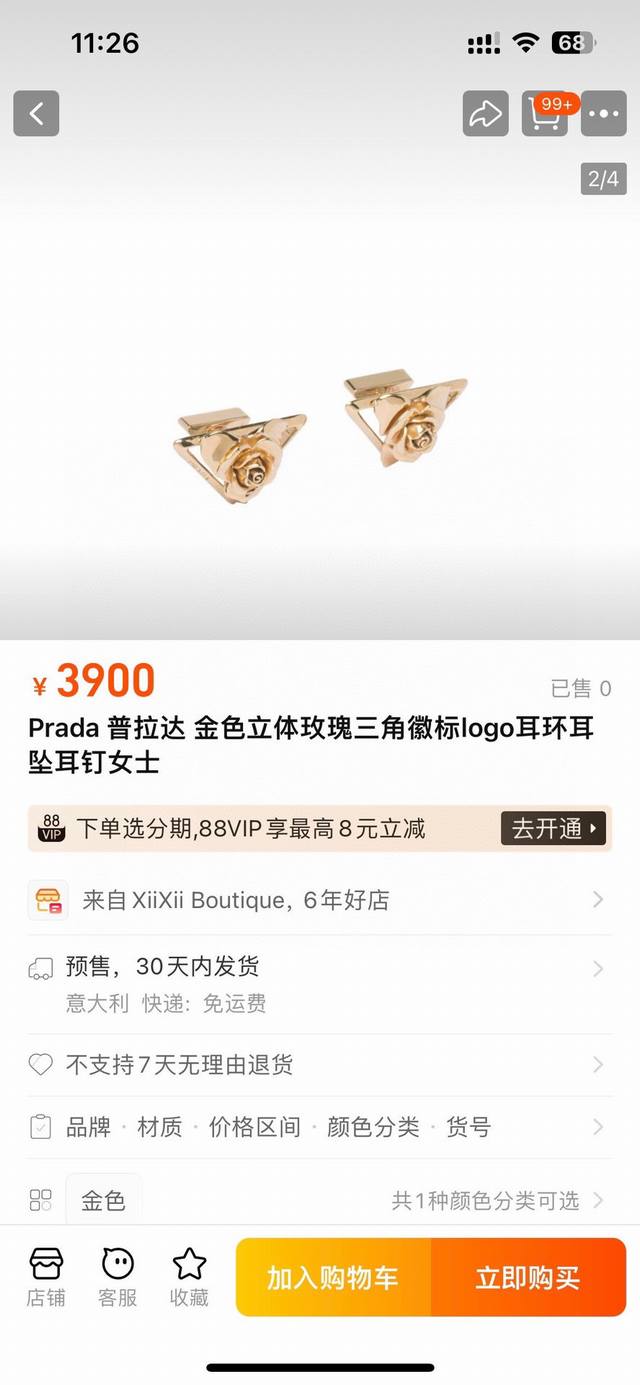Screen dimensions: 640x1385
Task: Open the three-dot more menu
Action: (604, 114)
